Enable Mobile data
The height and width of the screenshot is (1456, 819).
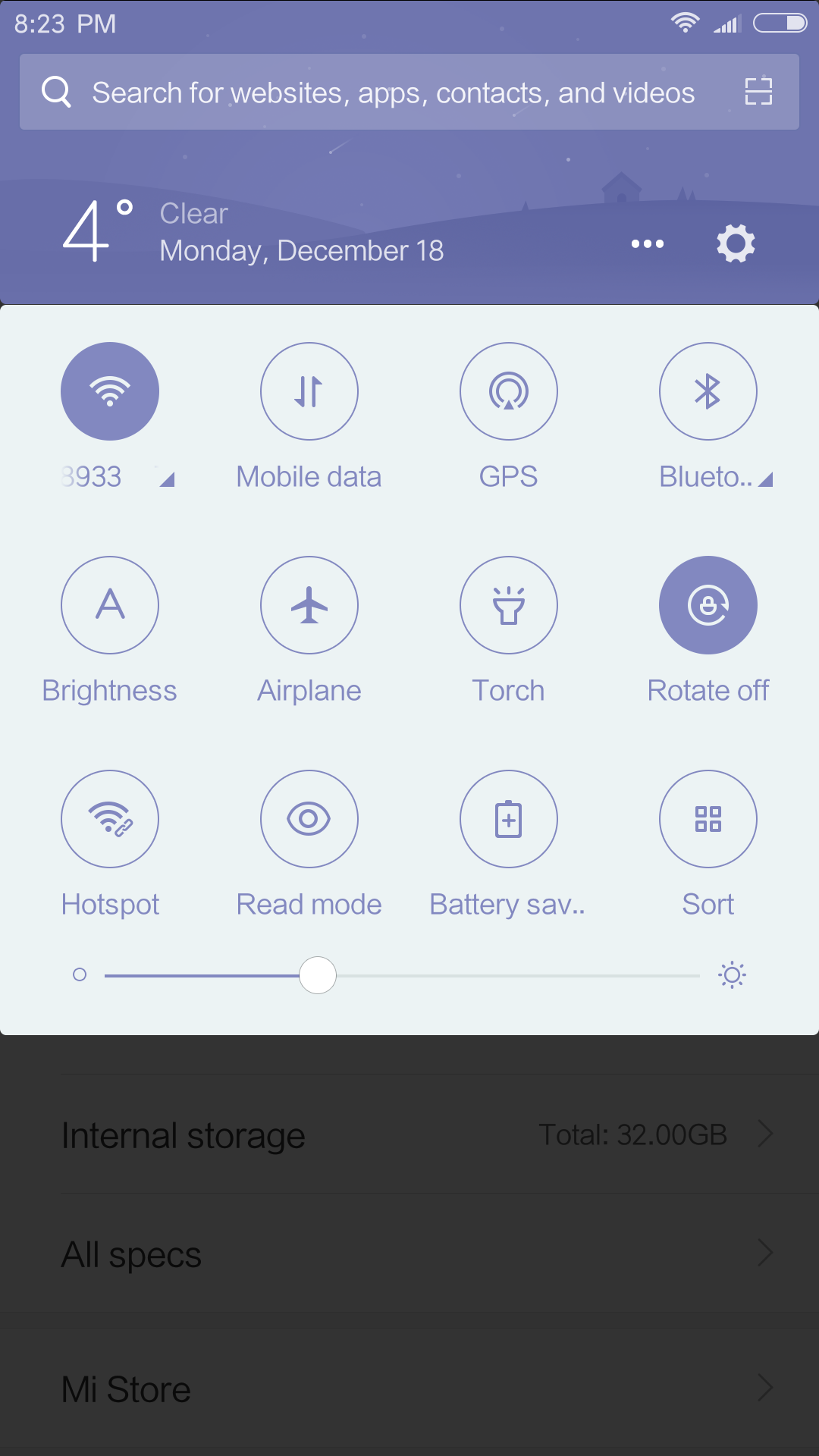[309, 391]
